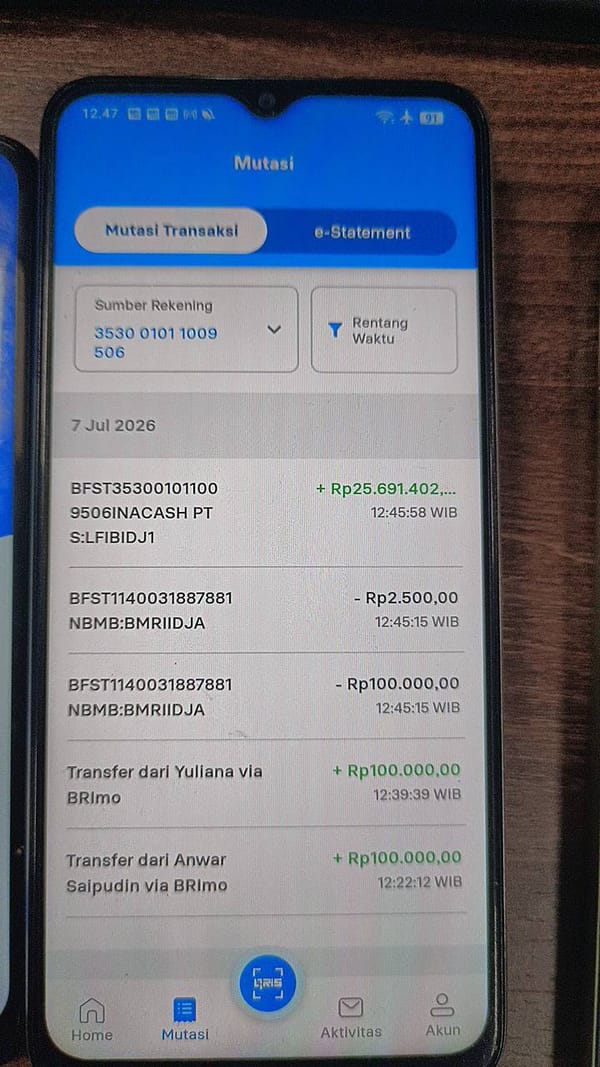Screen dimensions: 600x1067
Task: Open the Rentang Waktu filter
Action: point(384,330)
